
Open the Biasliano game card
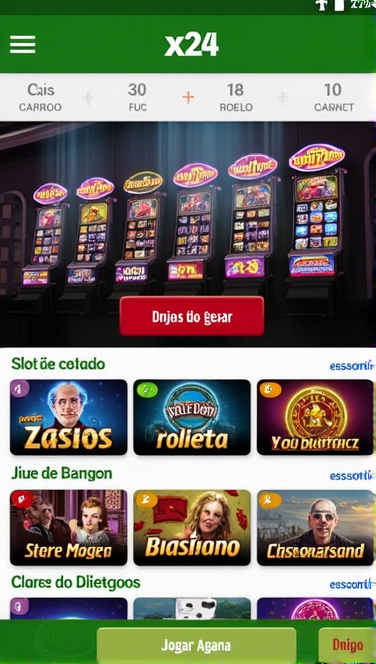(192, 528)
